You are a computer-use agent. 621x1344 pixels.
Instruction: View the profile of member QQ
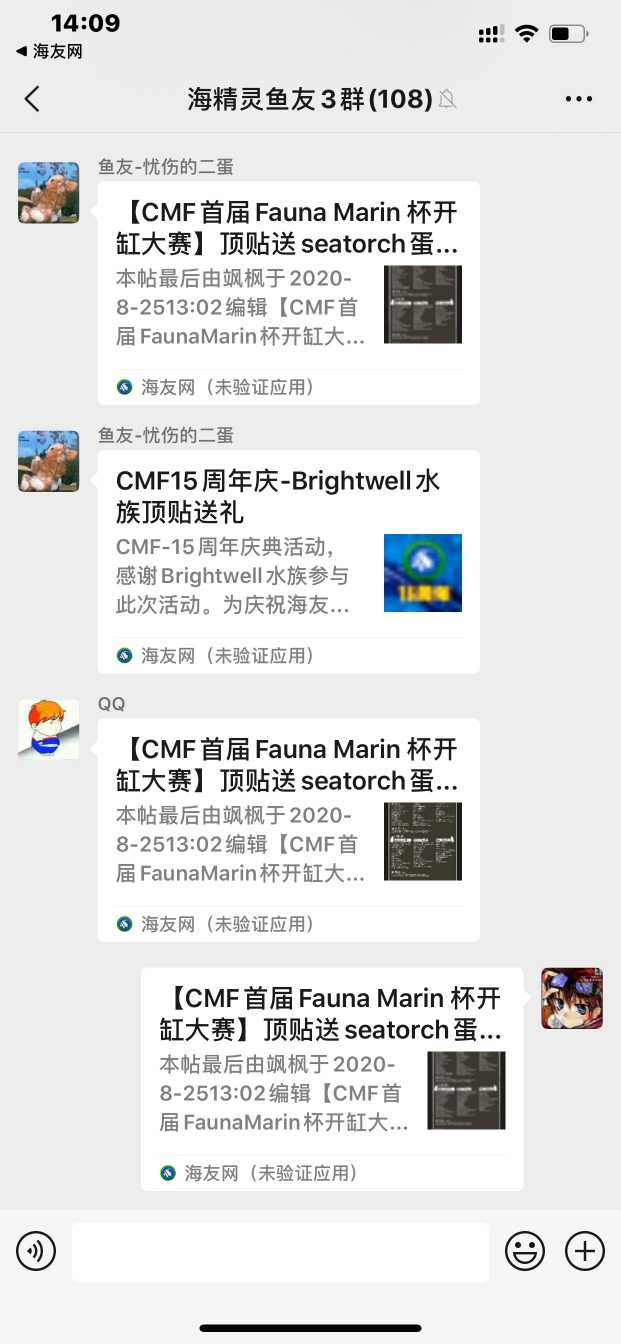coord(48,729)
